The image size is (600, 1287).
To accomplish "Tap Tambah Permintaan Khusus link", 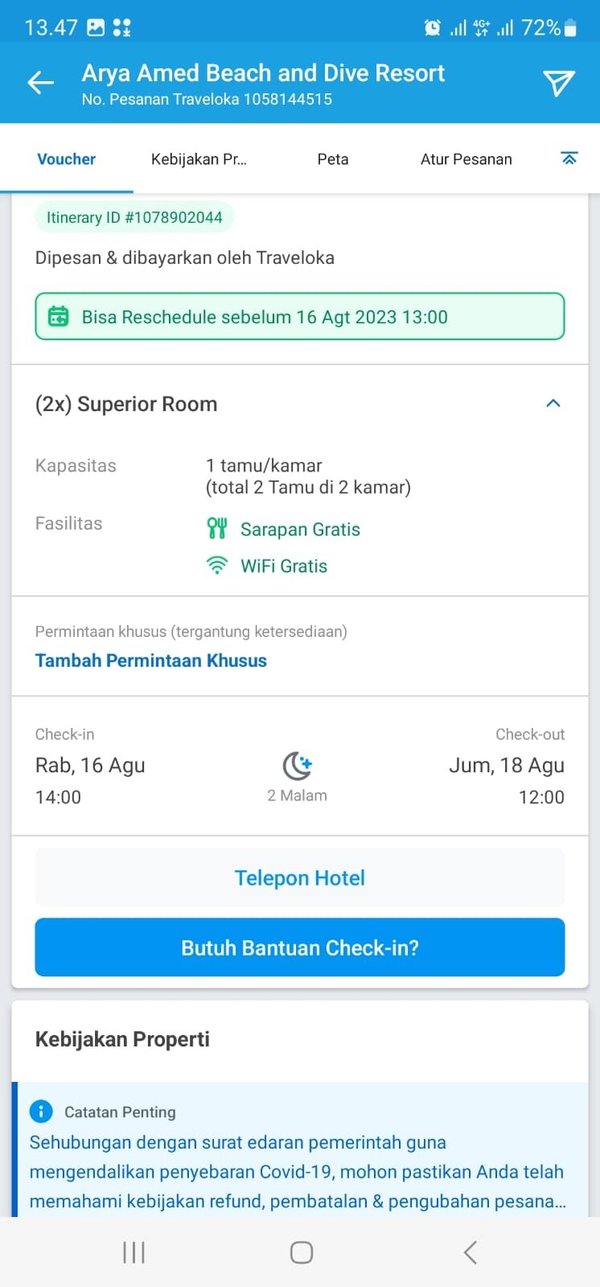I will 151,660.
